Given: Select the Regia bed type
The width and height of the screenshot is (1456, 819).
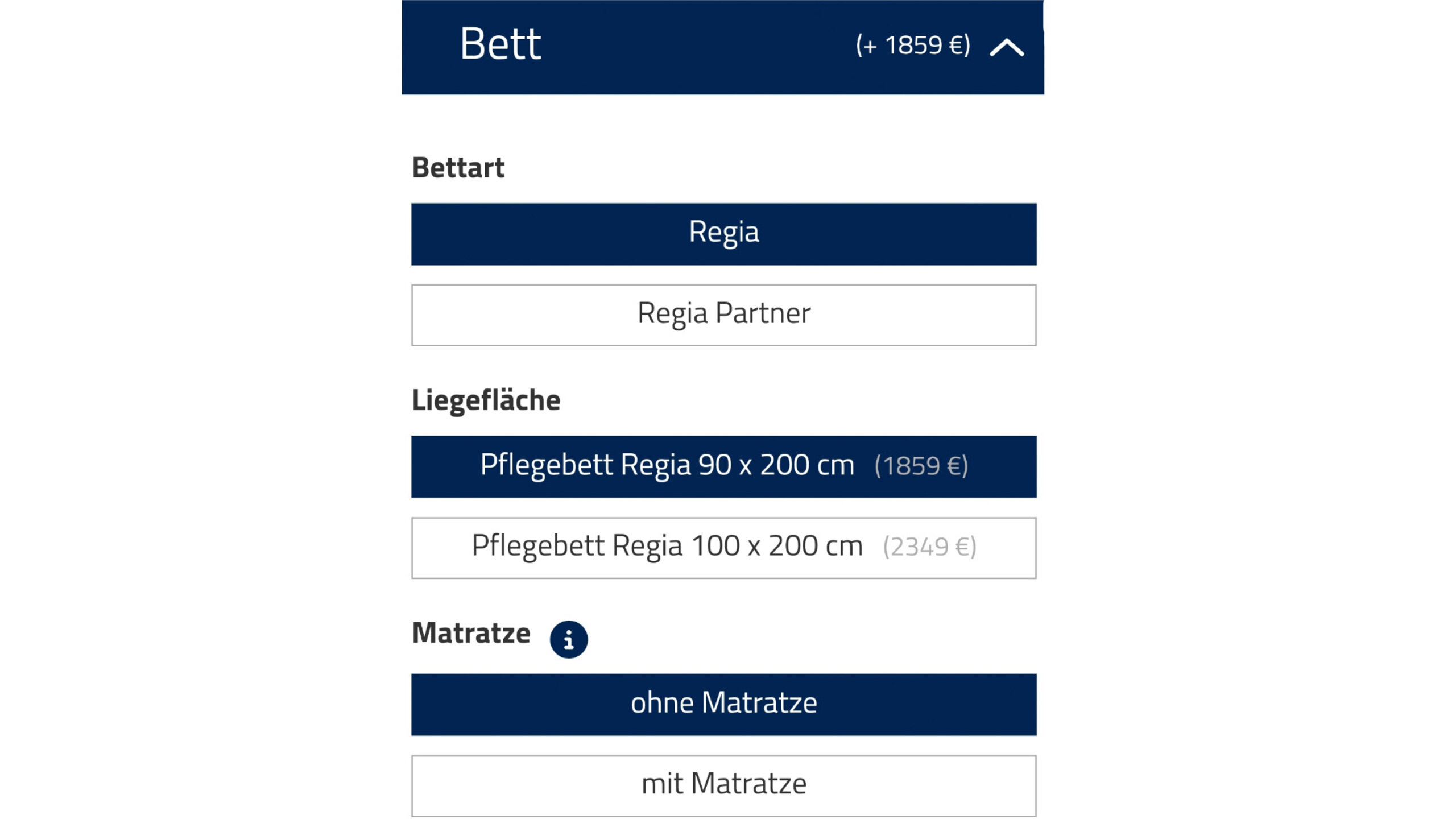Looking at the screenshot, I should tap(723, 234).
